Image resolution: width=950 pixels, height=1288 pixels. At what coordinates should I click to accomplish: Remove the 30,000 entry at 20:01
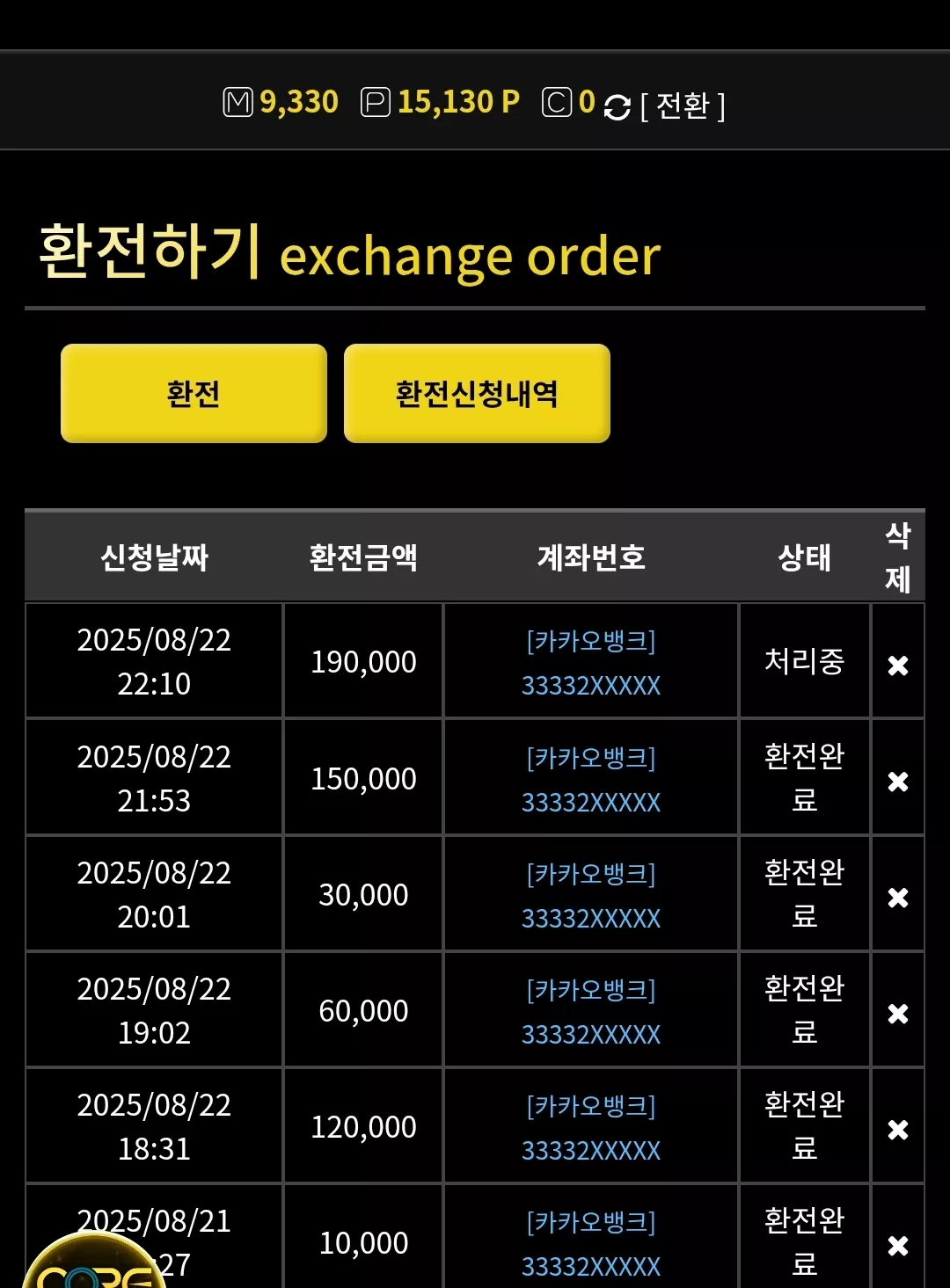(x=898, y=898)
